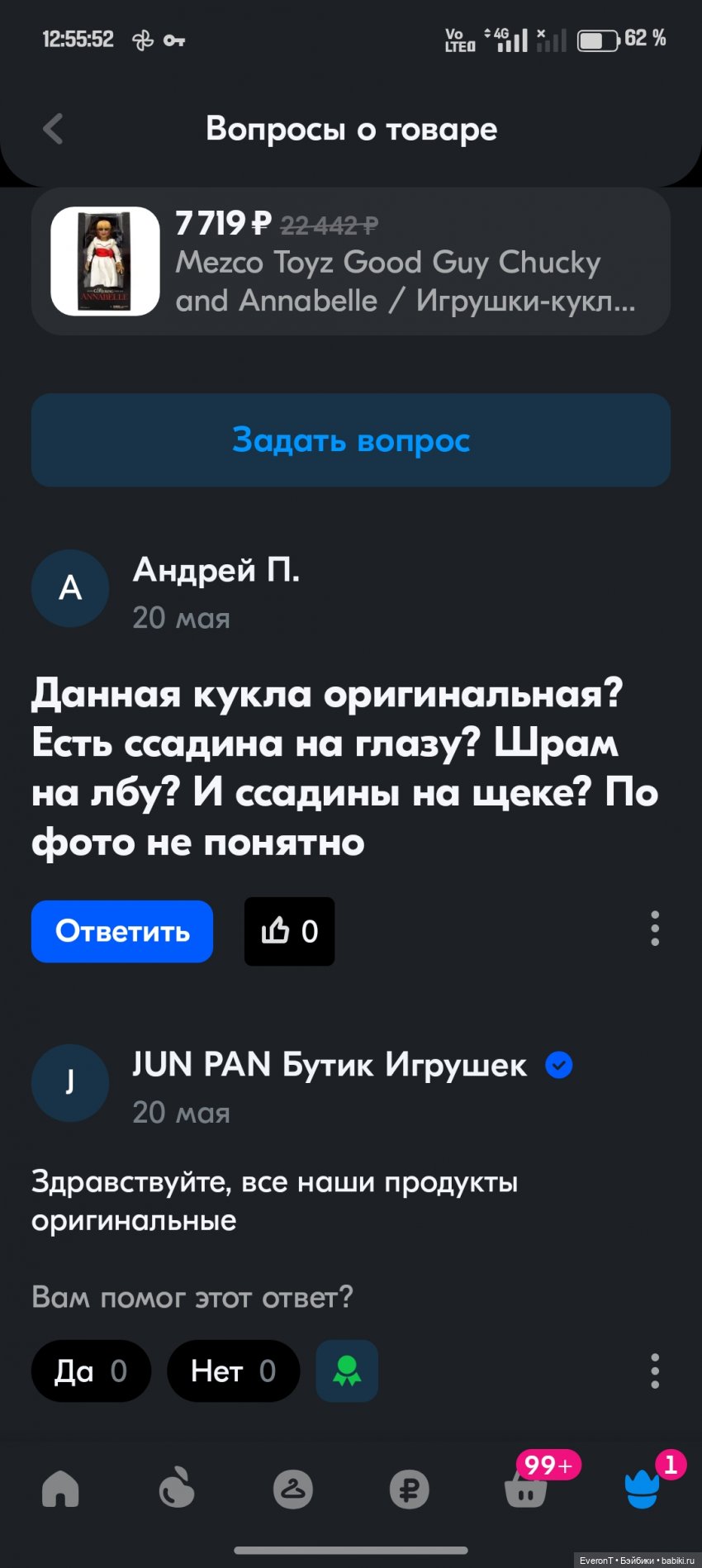
Task: Switch to the clothes hanger tab
Action: coord(293,1490)
